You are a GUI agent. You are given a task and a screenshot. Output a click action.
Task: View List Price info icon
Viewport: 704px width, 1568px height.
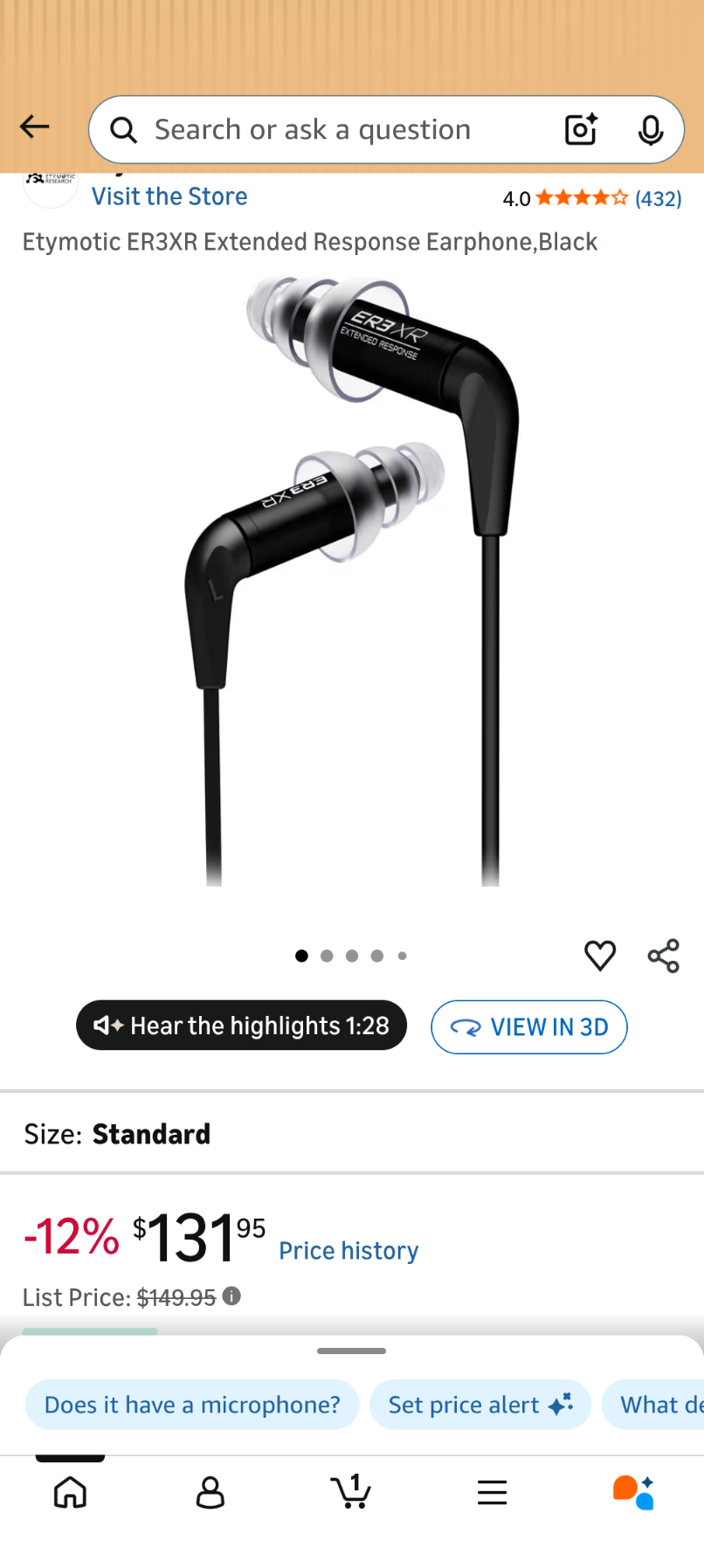click(x=231, y=1296)
